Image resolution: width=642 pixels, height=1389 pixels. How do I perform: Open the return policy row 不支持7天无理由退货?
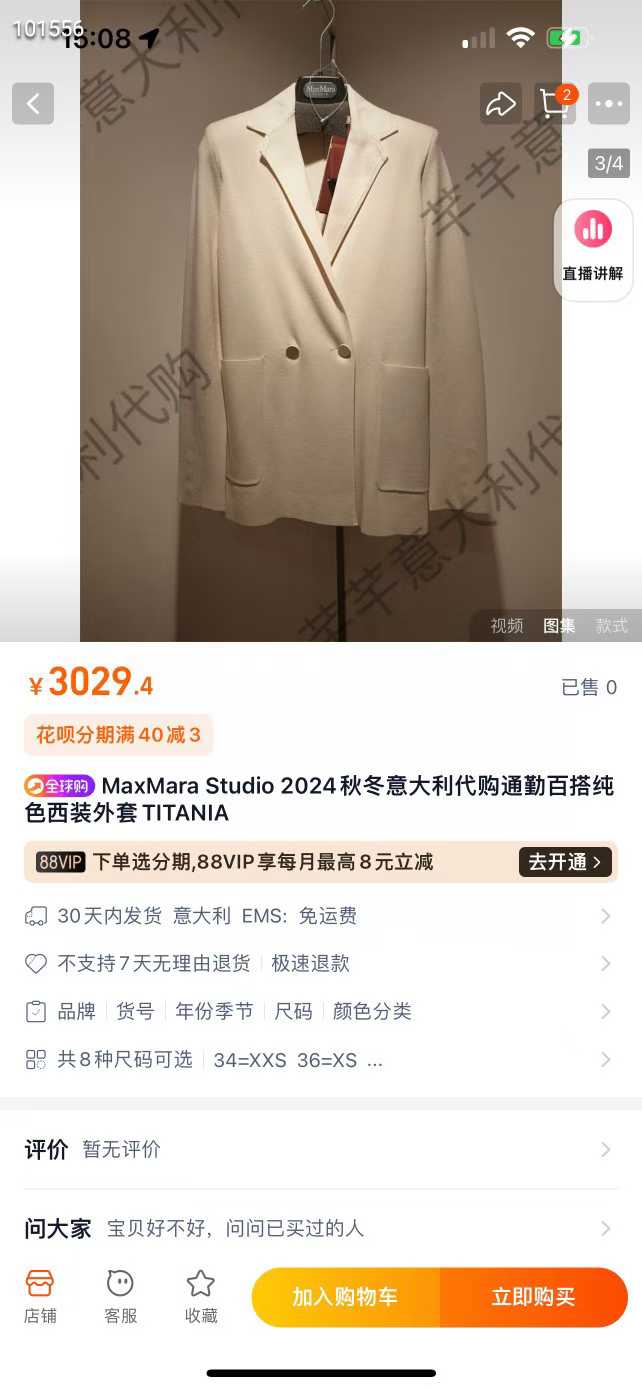320,964
